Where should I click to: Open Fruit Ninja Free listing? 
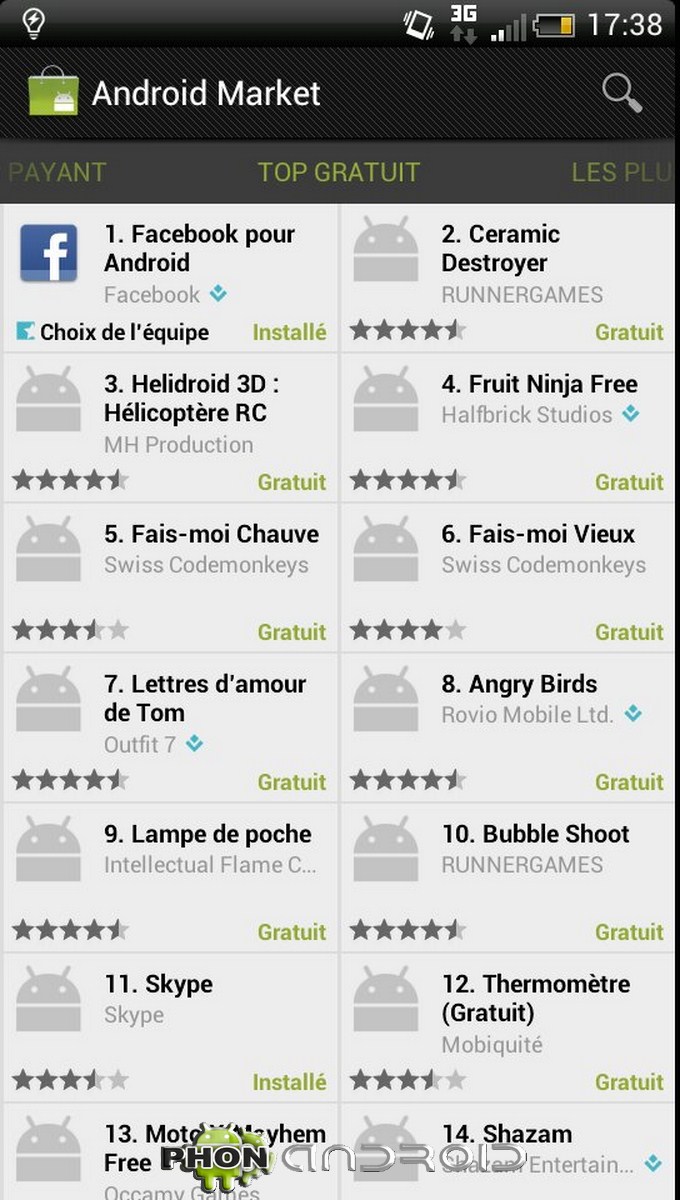click(508, 427)
